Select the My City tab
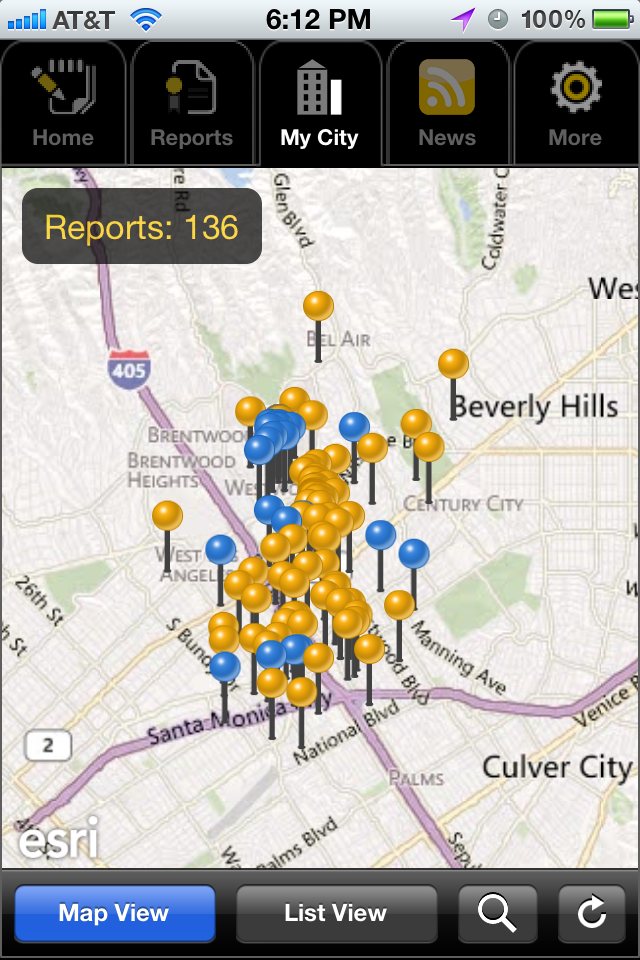 tap(320, 104)
